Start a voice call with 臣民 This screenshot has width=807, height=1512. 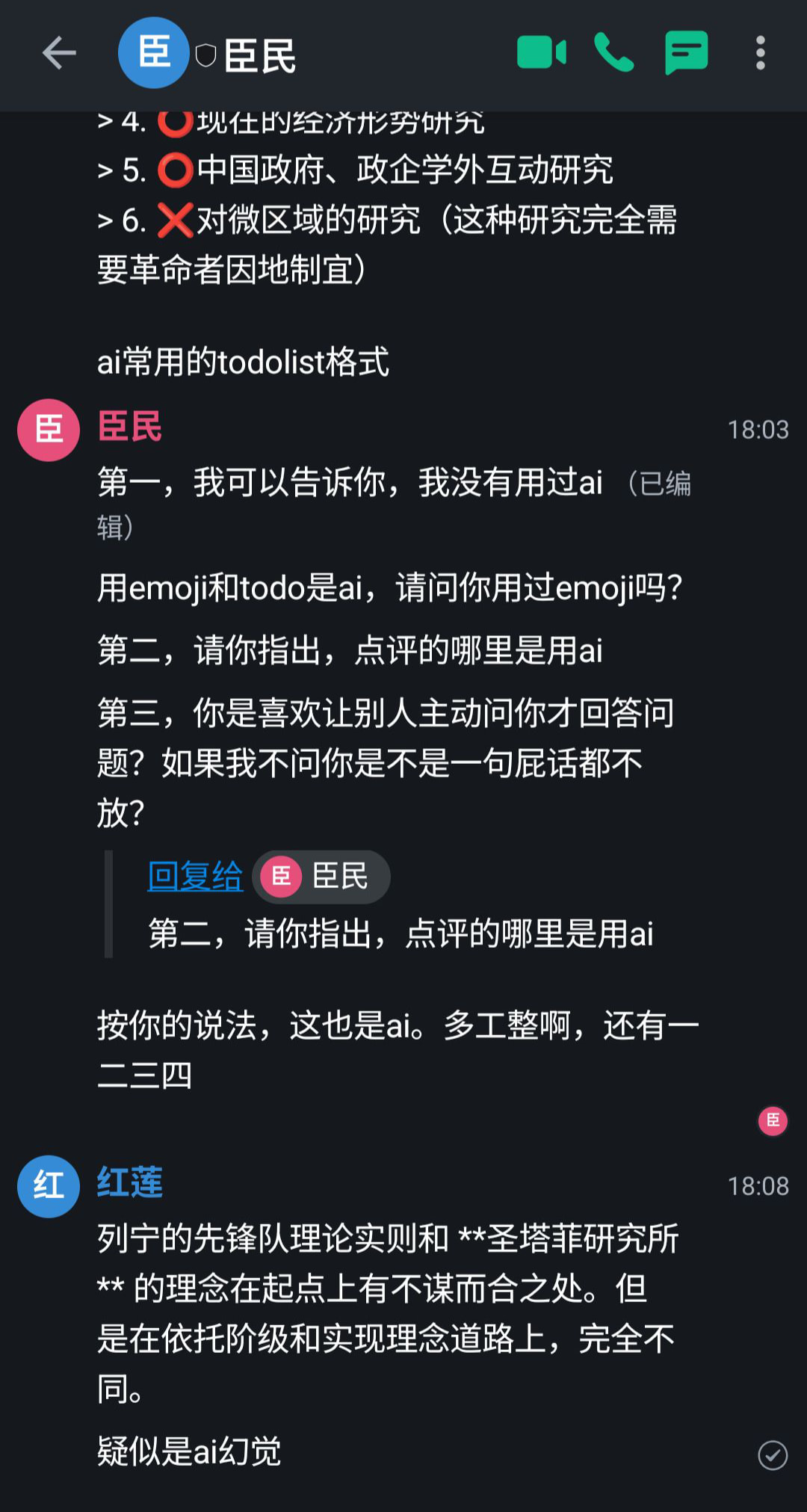pyautogui.click(x=613, y=53)
